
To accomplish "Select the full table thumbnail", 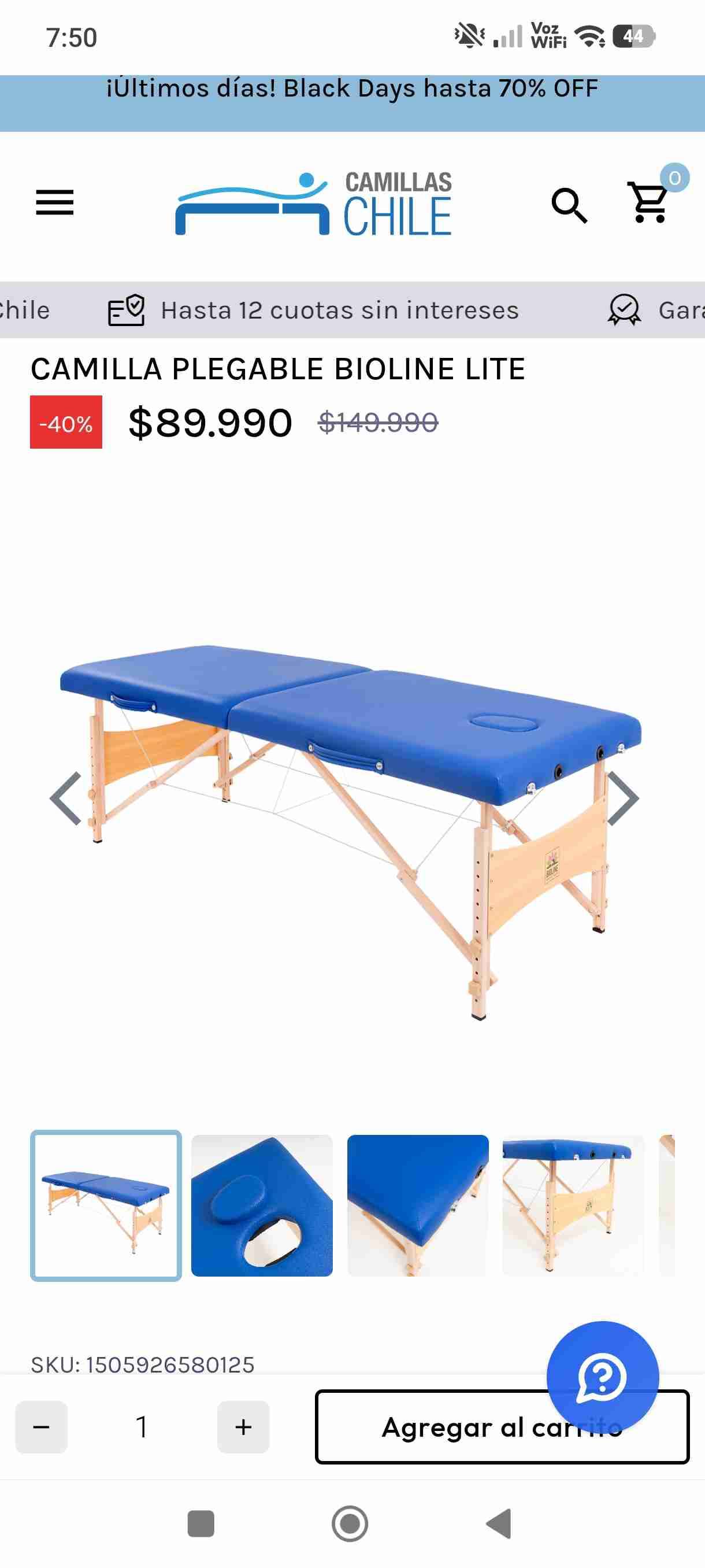I will [x=106, y=1206].
